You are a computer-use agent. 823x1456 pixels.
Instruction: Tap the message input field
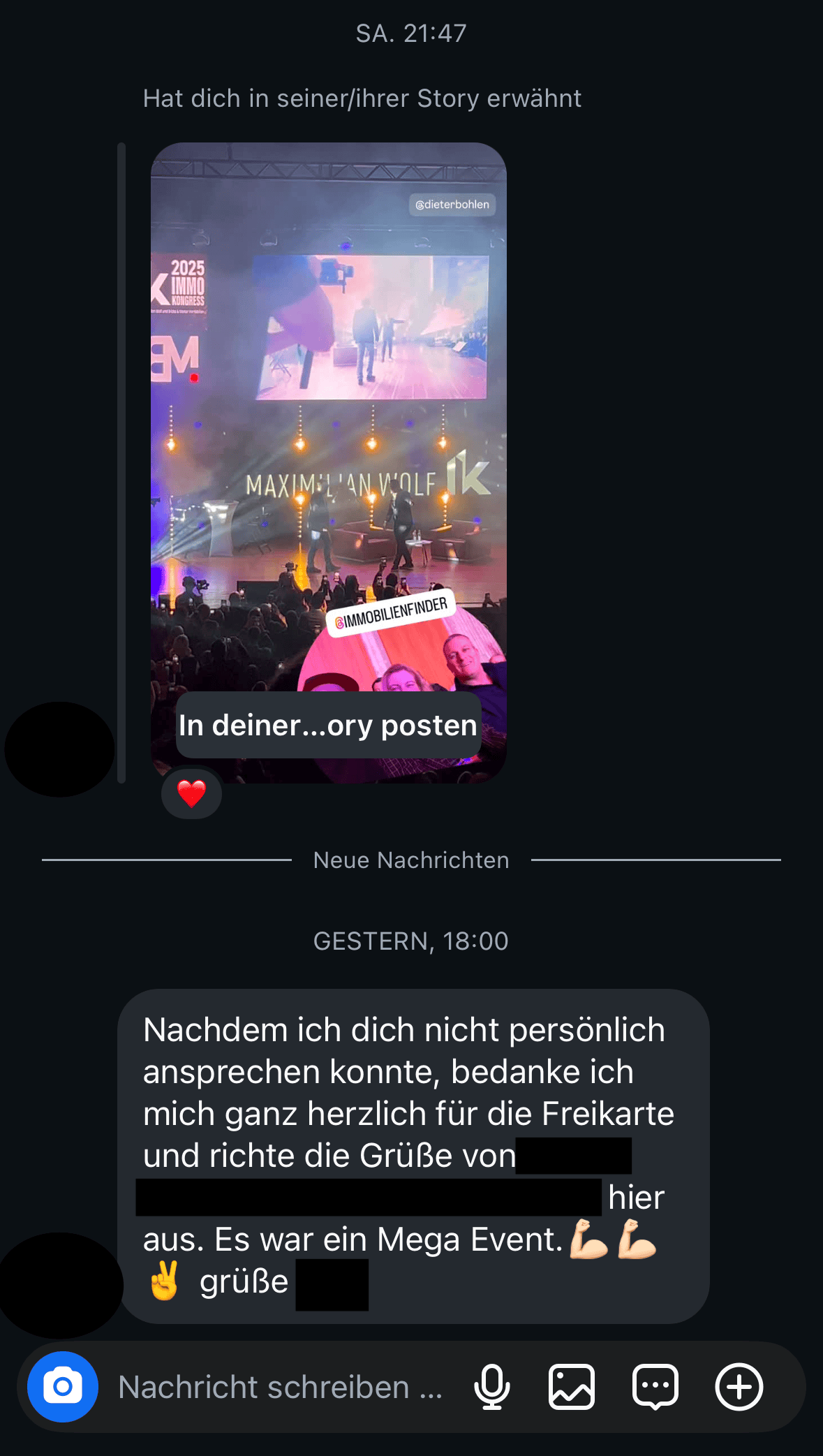coord(279,1387)
